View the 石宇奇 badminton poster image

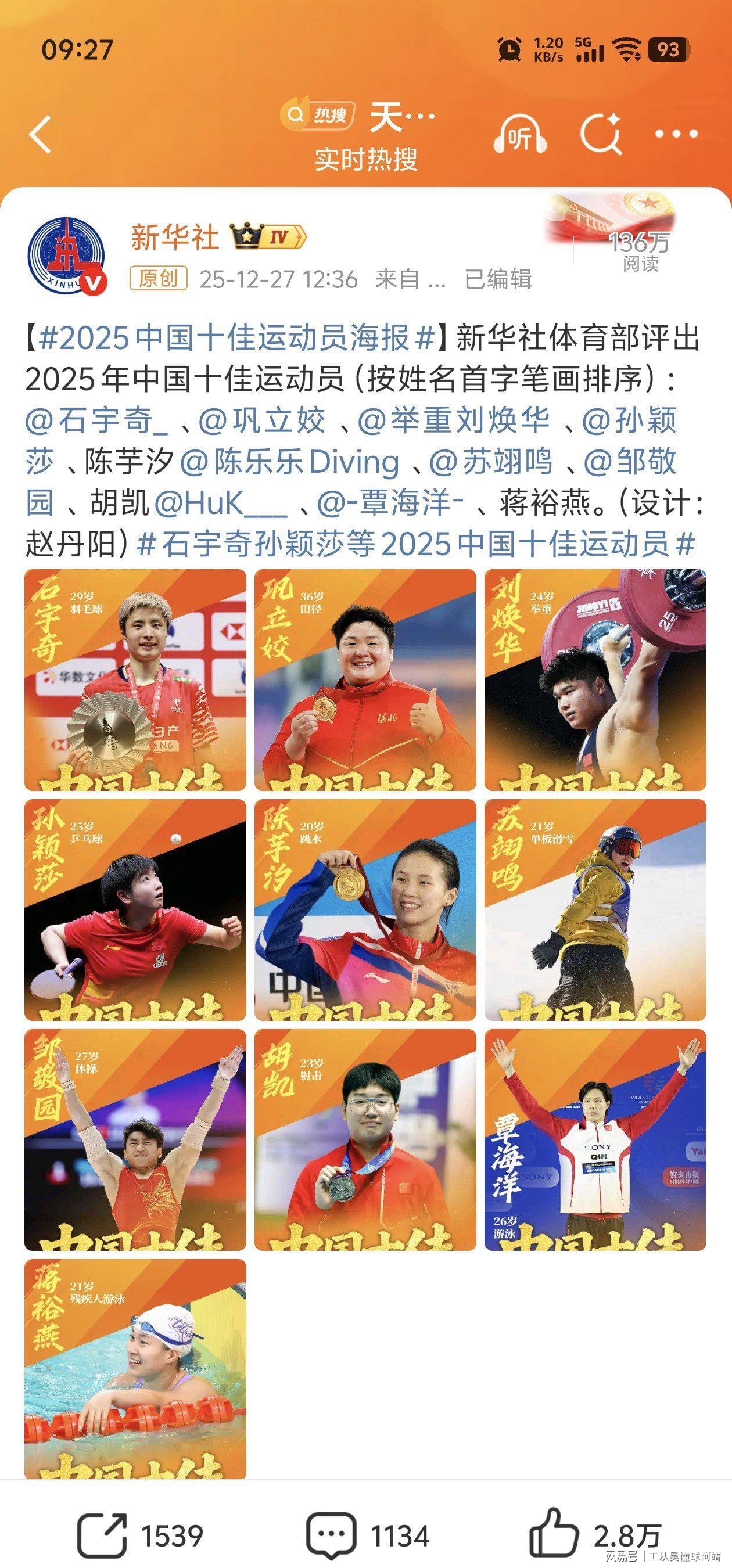135,680
